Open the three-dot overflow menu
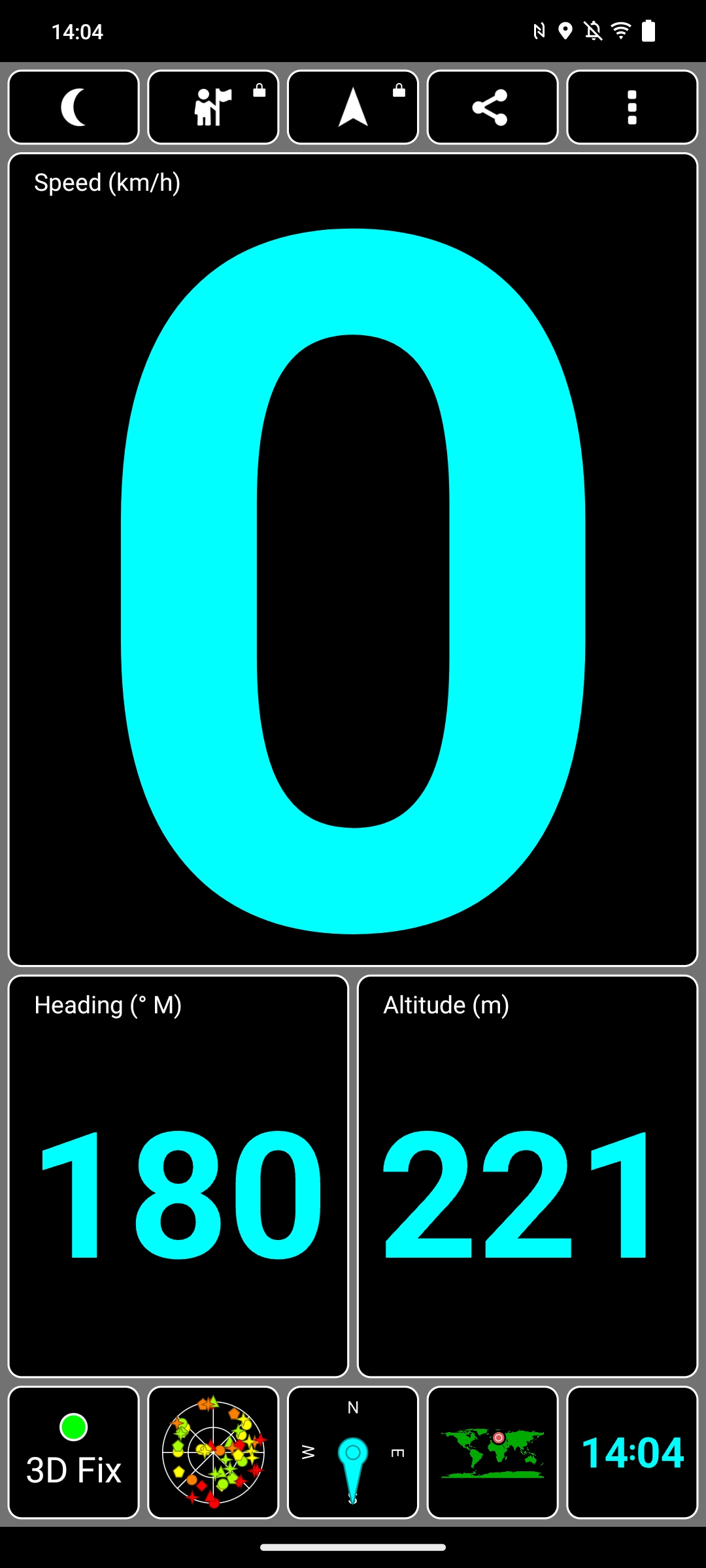This screenshot has width=706, height=1568. coord(631,107)
